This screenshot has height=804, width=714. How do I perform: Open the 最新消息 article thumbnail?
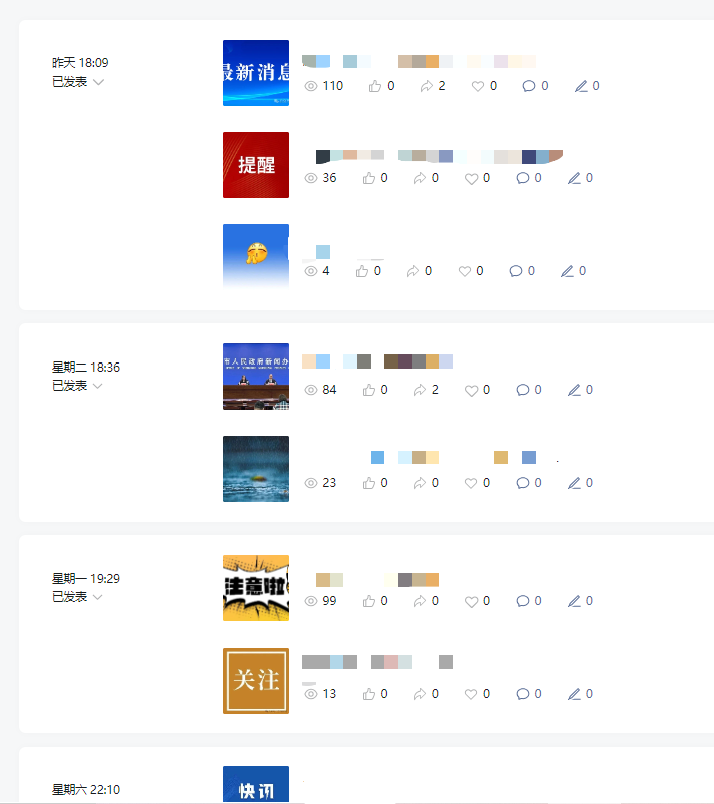tap(256, 73)
